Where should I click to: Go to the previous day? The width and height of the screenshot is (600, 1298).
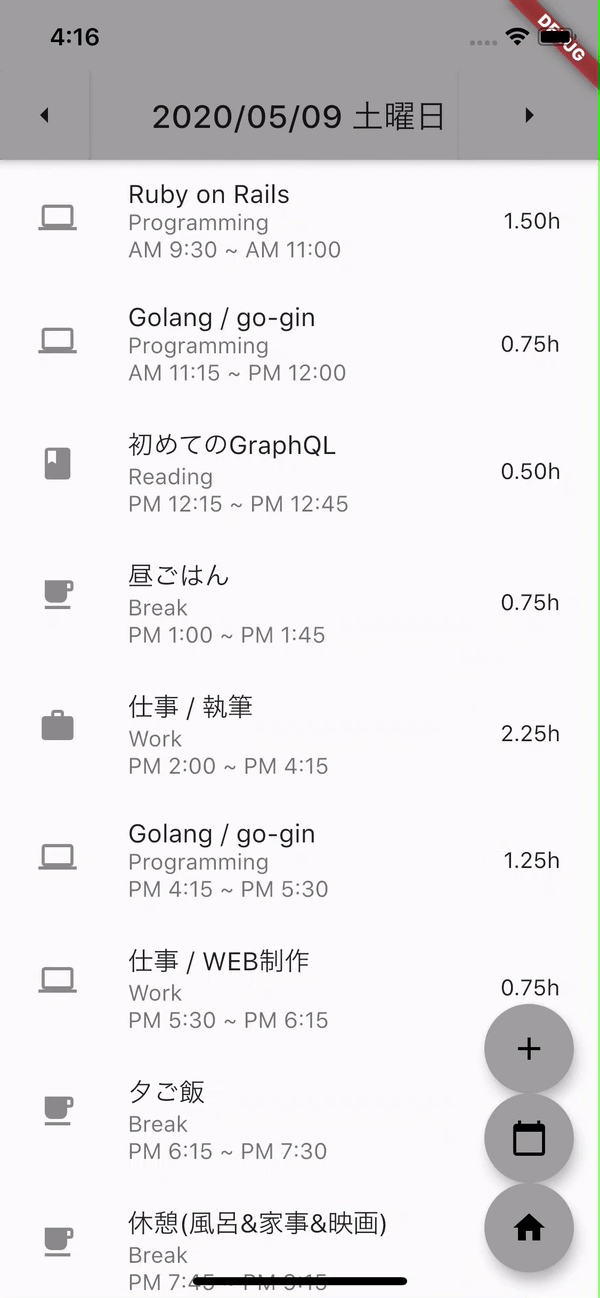pyautogui.click(x=44, y=116)
